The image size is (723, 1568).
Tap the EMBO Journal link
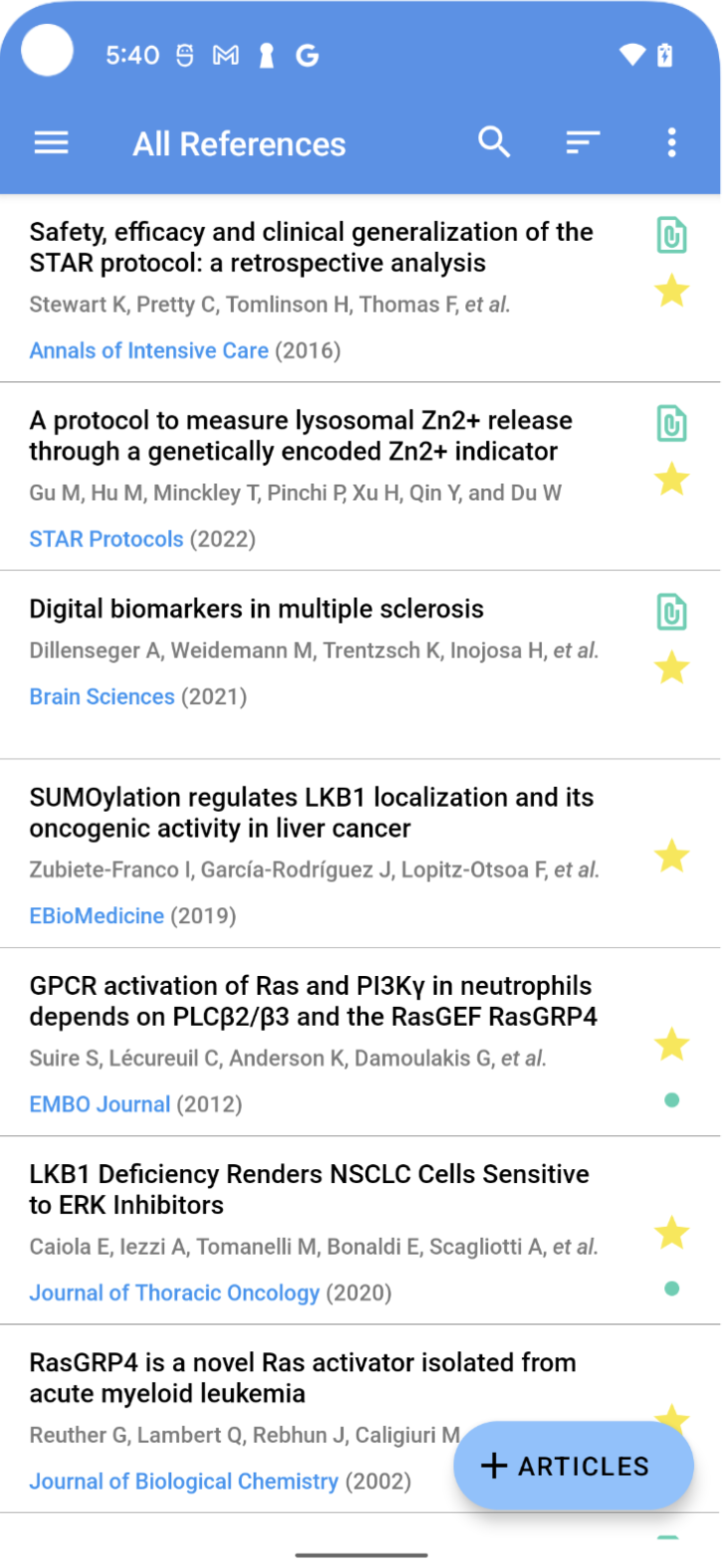tap(100, 1104)
